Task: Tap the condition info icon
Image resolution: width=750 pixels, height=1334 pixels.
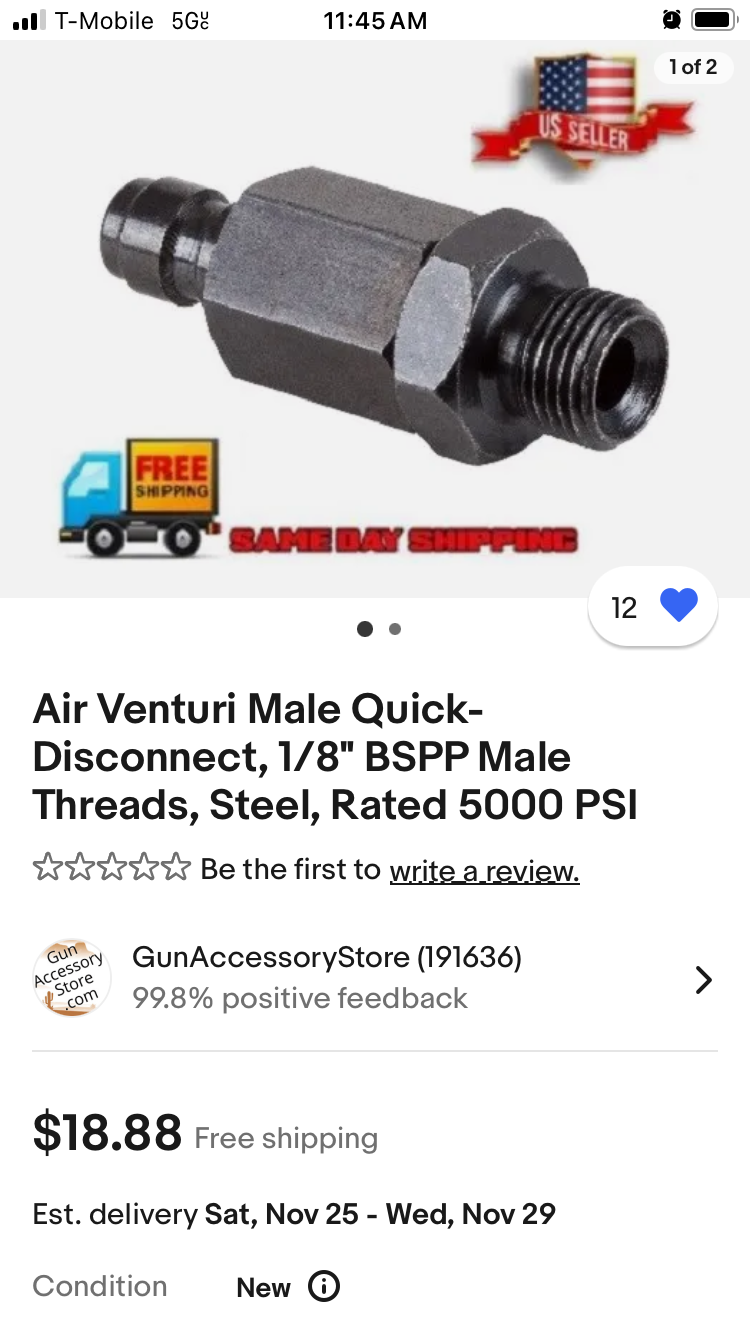Action: [x=324, y=1286]
